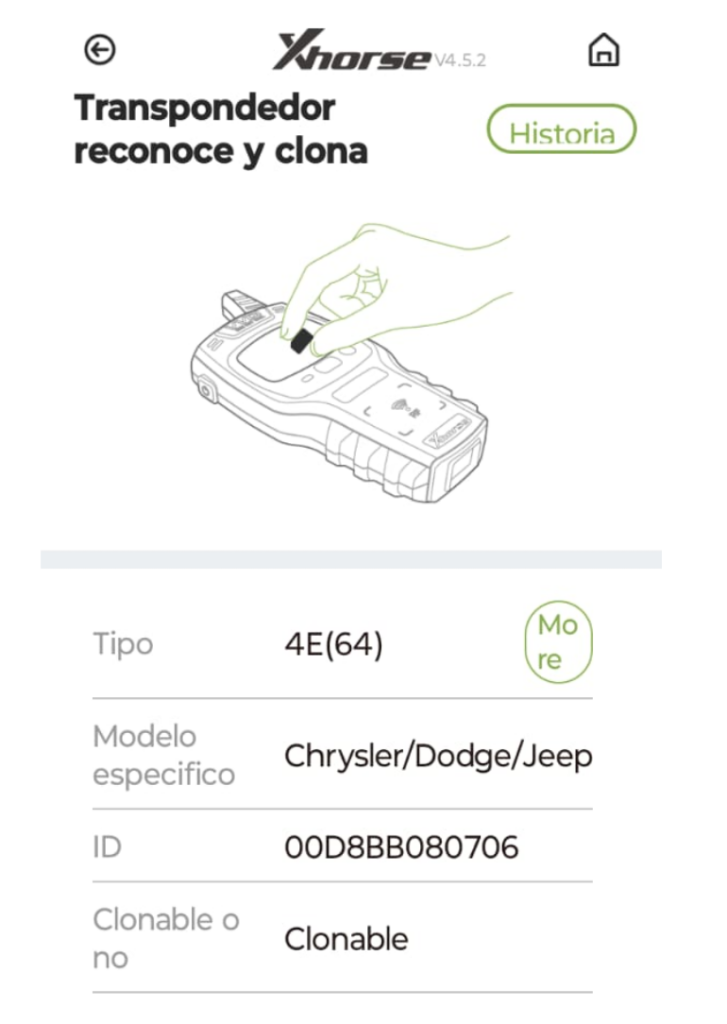
Task: Go back using the arrow icon
Action: click(x=100, y=49)
